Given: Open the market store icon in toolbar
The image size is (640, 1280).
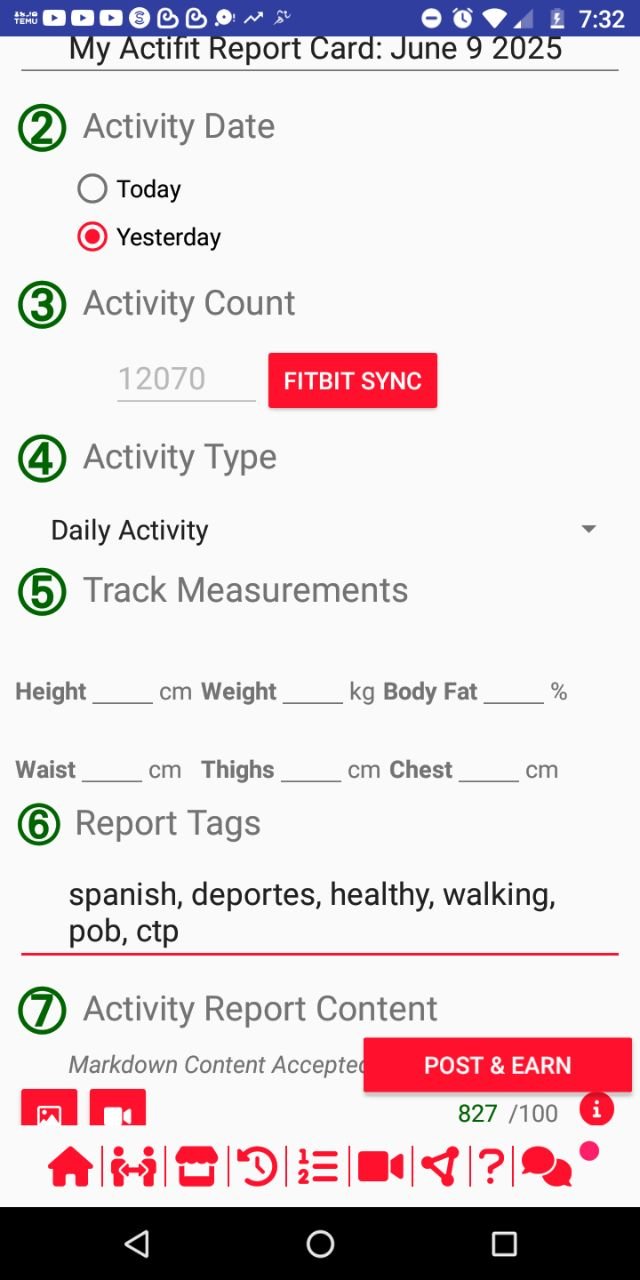Looking at the screenshot, I should pyautogui.click(x=196, y=1167).
